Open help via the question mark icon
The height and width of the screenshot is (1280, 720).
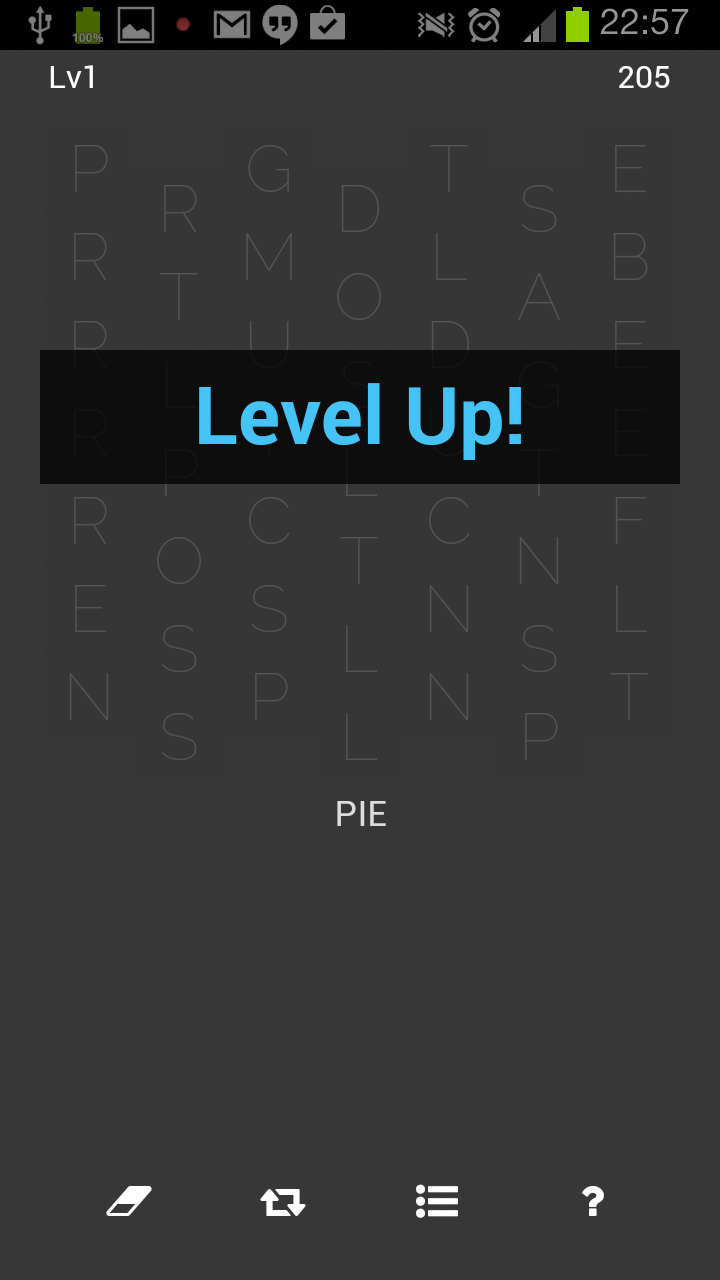click(592, 1200)
